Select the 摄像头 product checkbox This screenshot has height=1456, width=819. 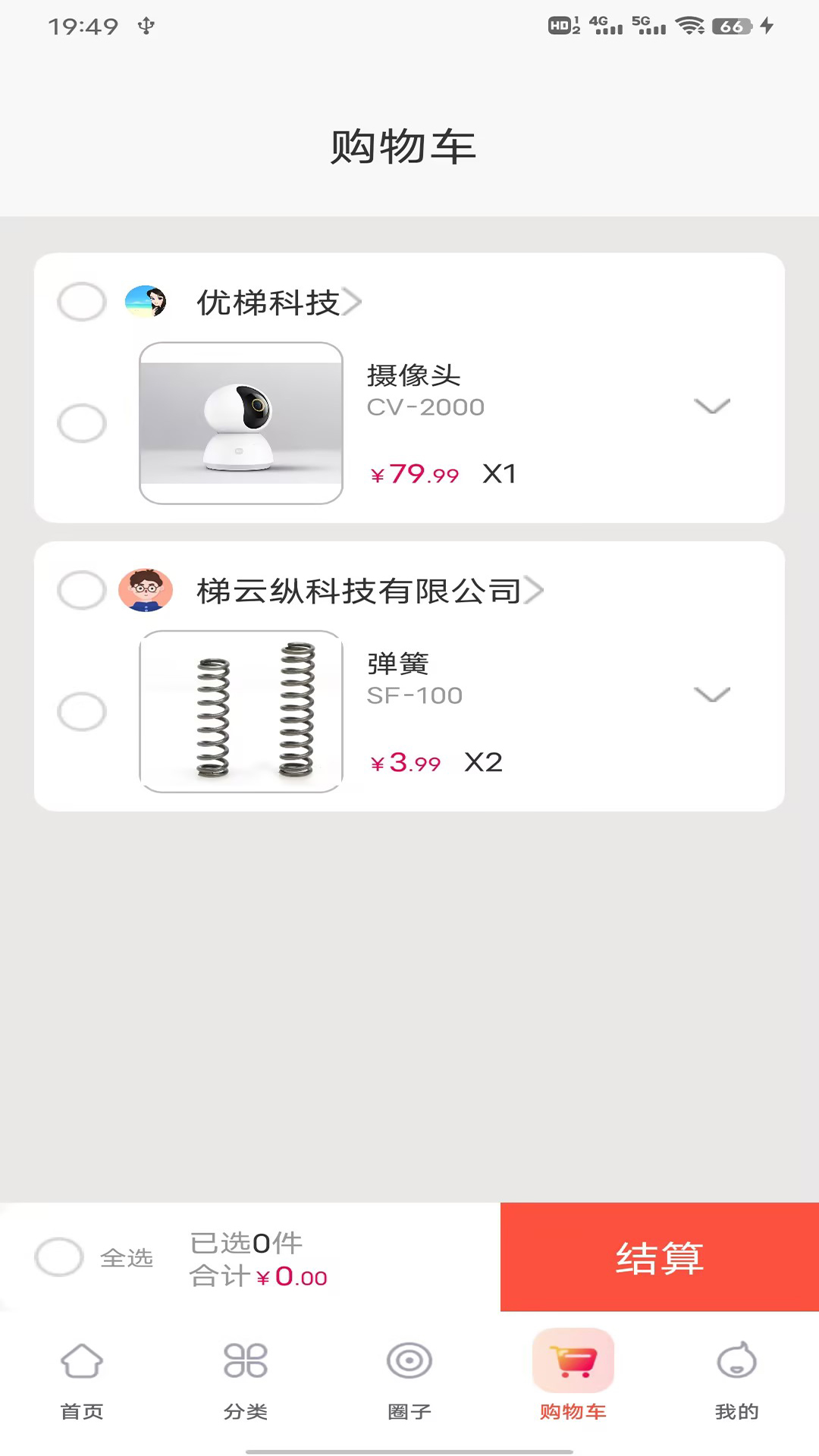click(82, 423)
